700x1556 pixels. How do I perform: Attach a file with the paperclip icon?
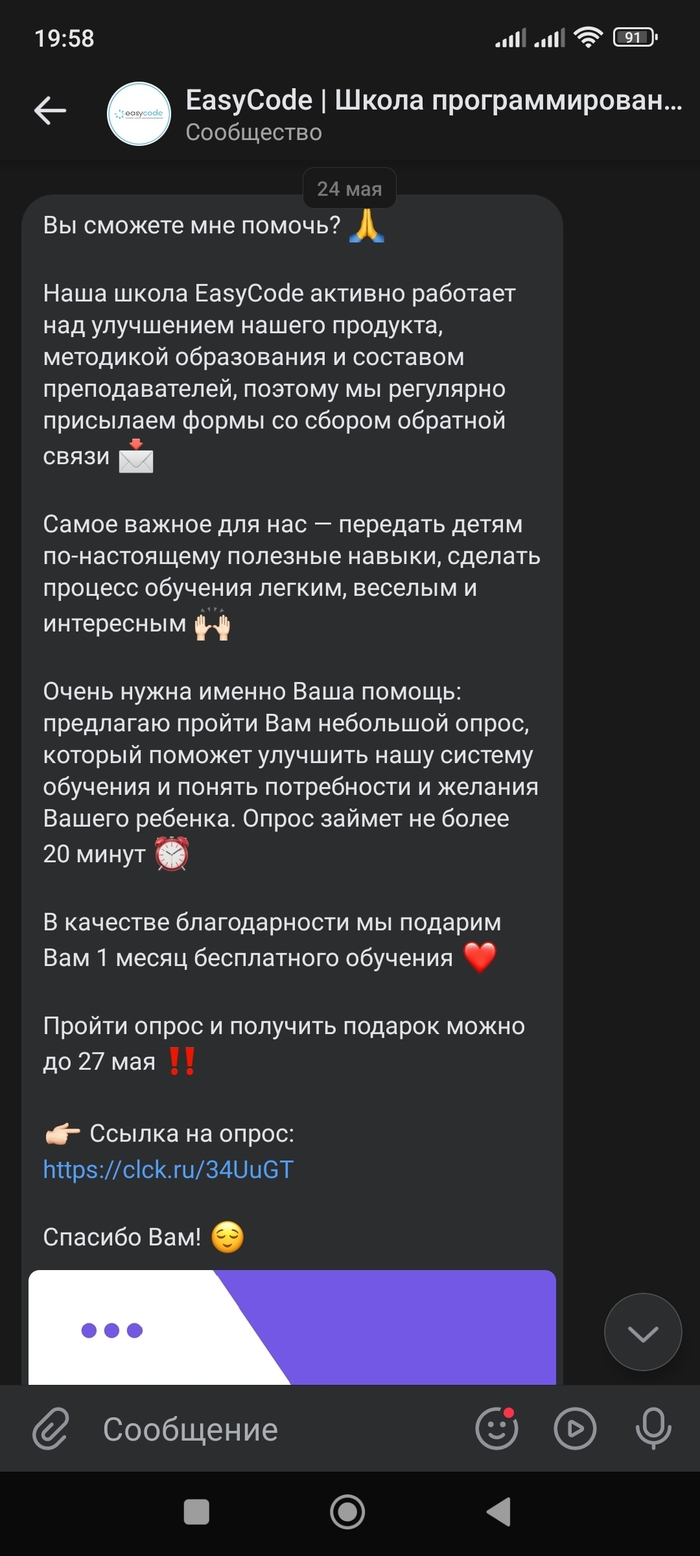pos(51,1429)
